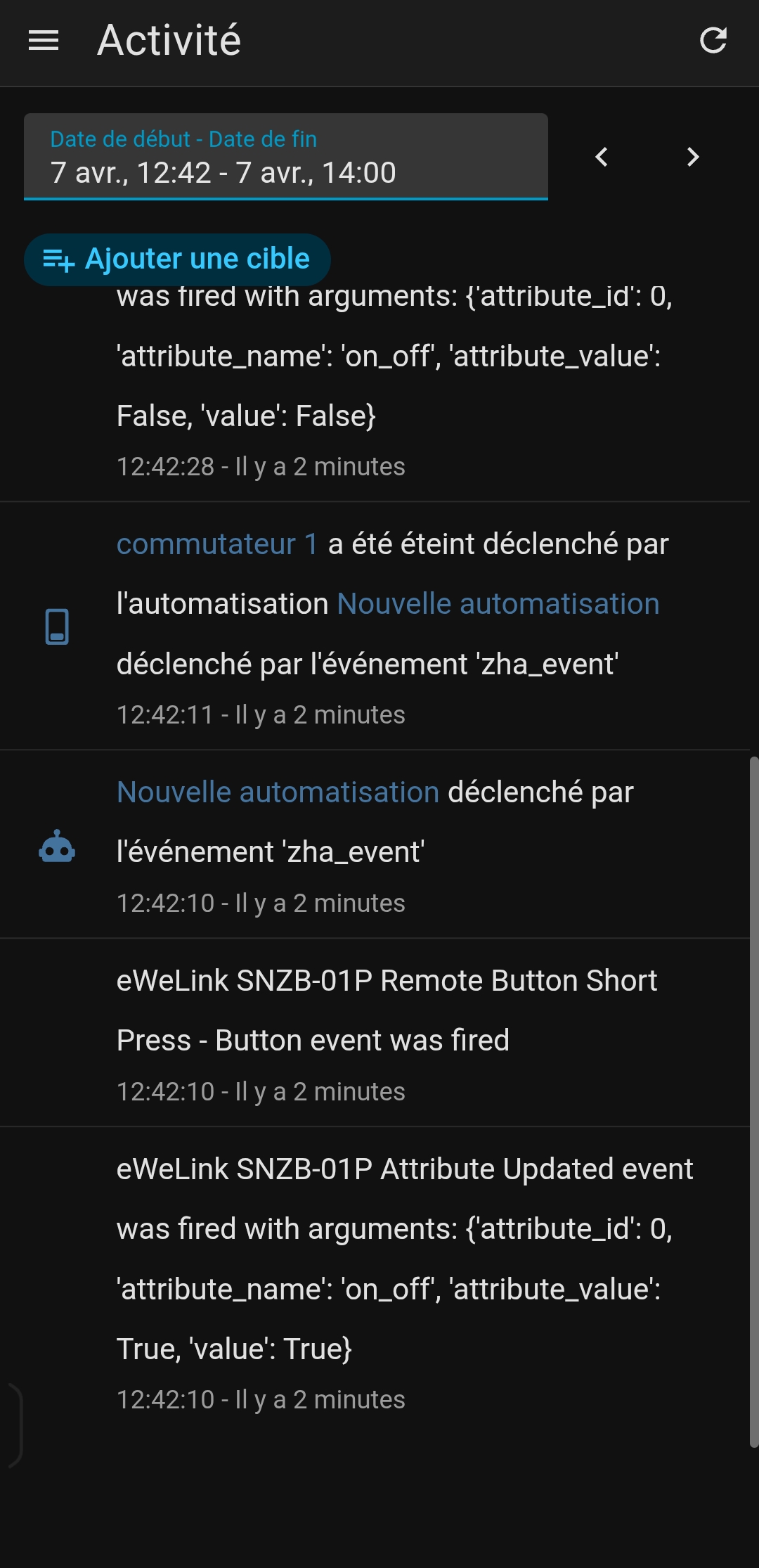Viewport: 759px width, 1568px height.
Task: Open the hamburger navigation menu
Action: point(44,41)
